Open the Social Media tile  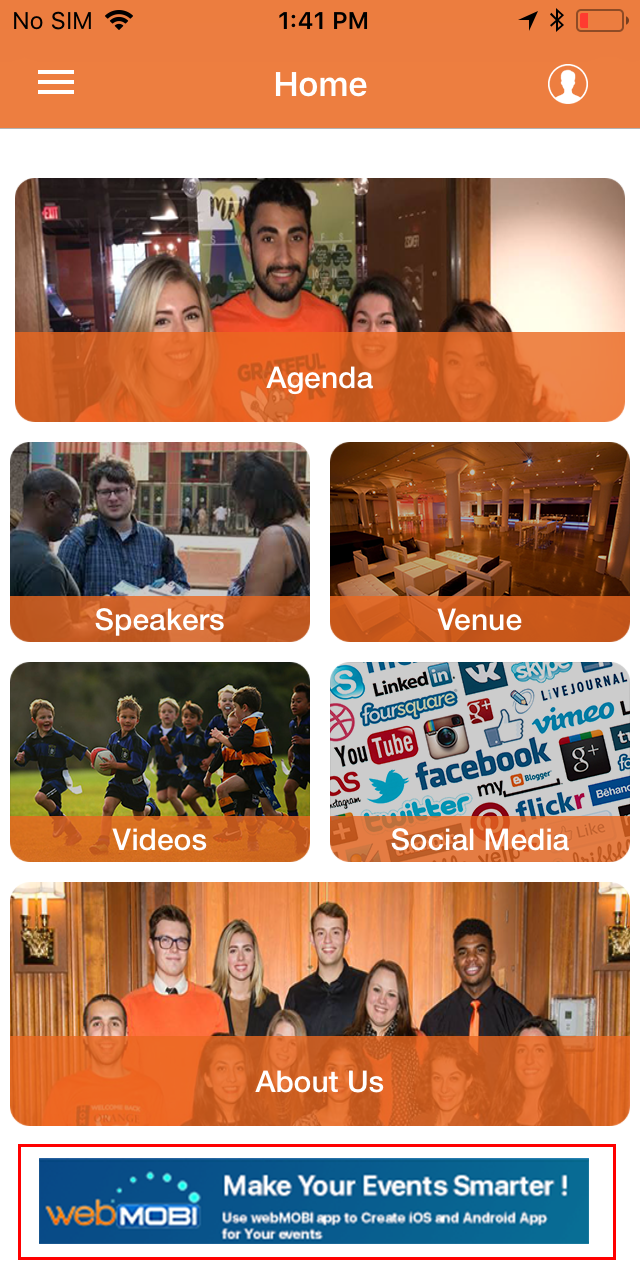[480, 762]
